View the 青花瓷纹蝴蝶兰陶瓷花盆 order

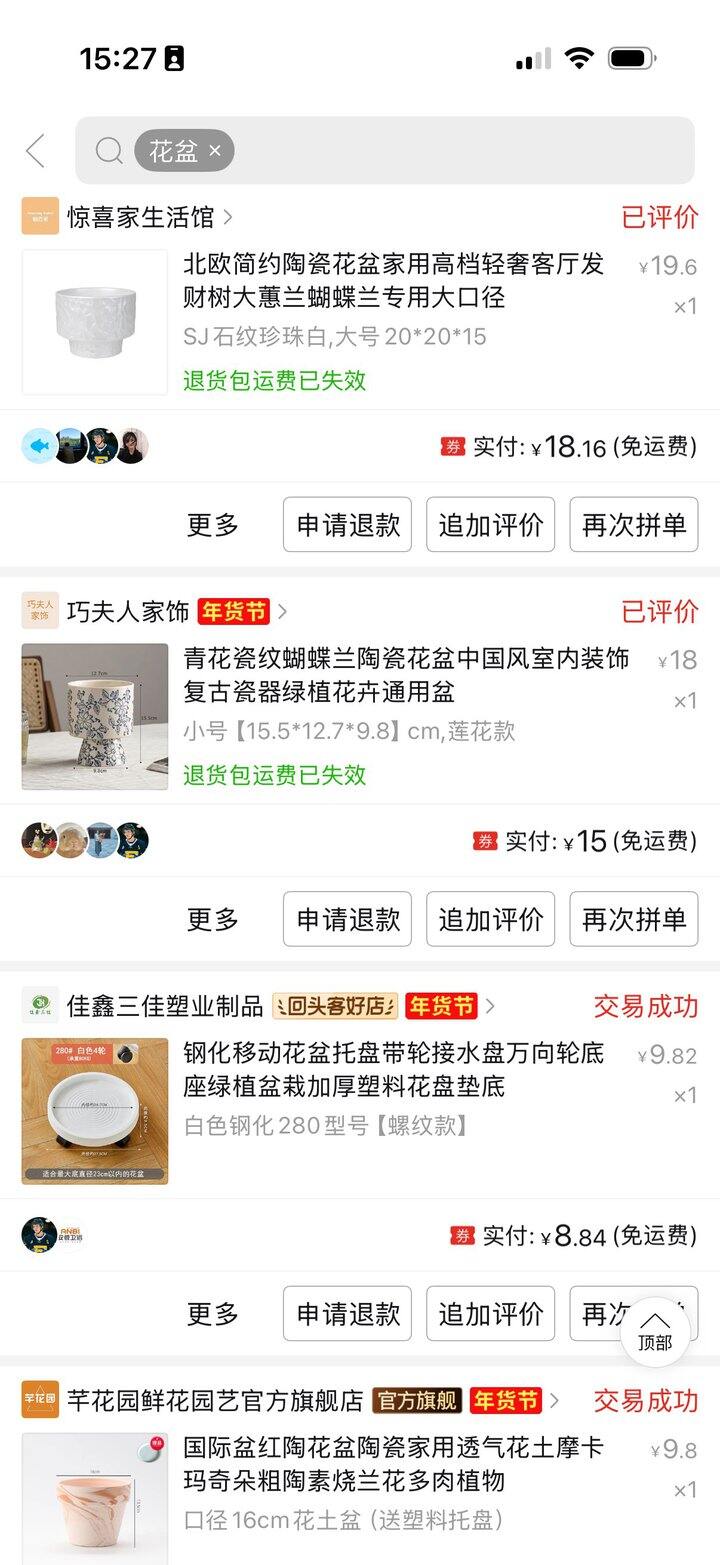(405, 675)
